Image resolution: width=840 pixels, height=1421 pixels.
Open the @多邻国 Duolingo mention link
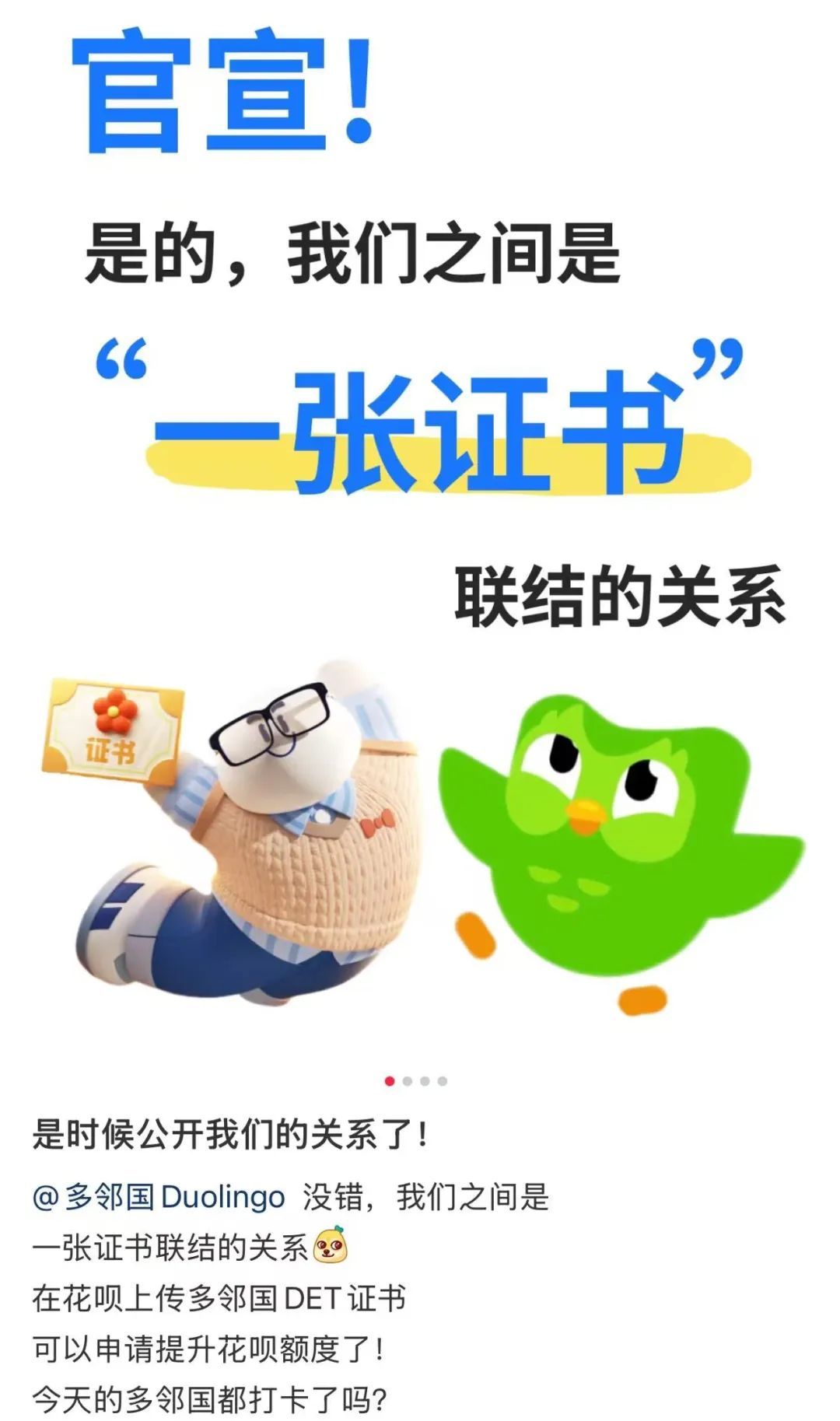point(159,1196)
